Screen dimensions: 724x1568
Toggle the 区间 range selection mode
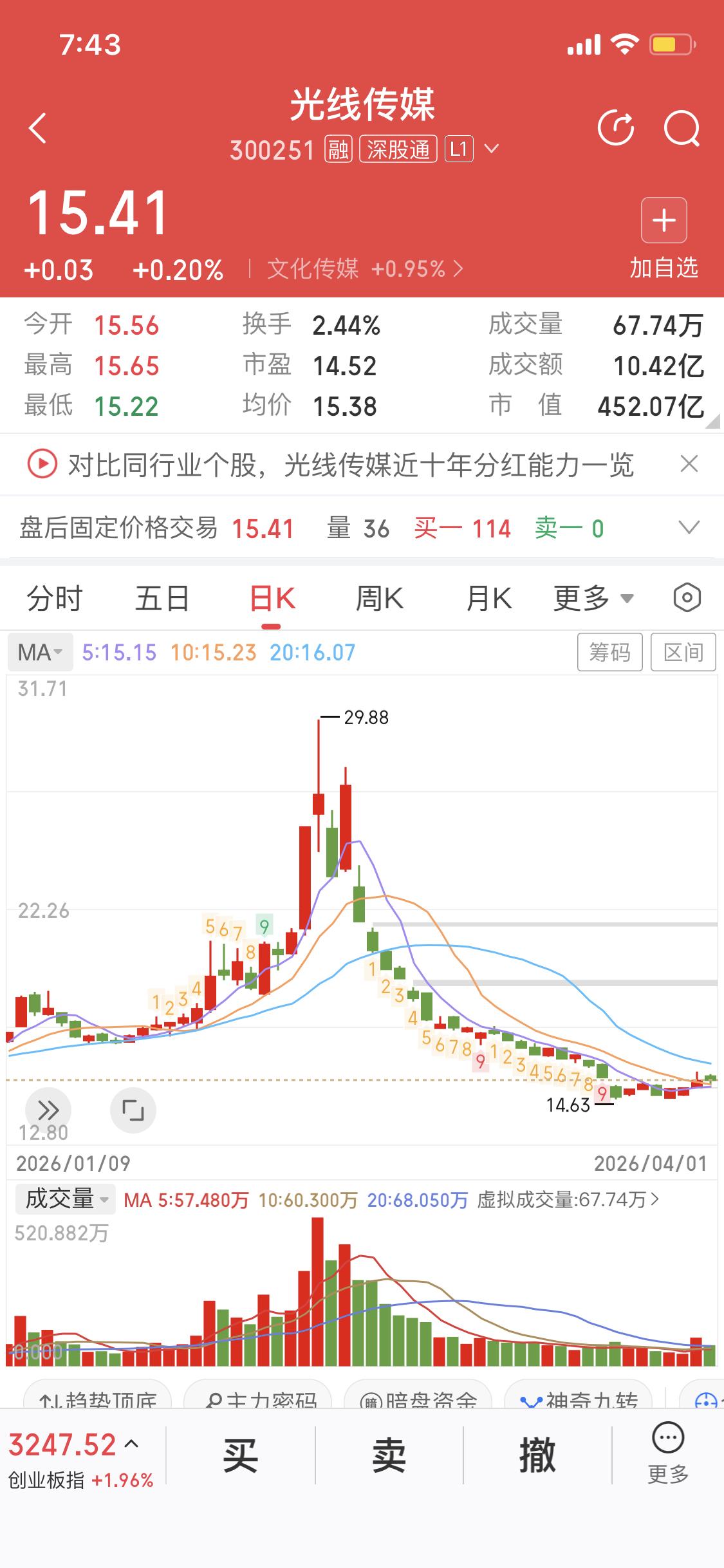(684, 651)
